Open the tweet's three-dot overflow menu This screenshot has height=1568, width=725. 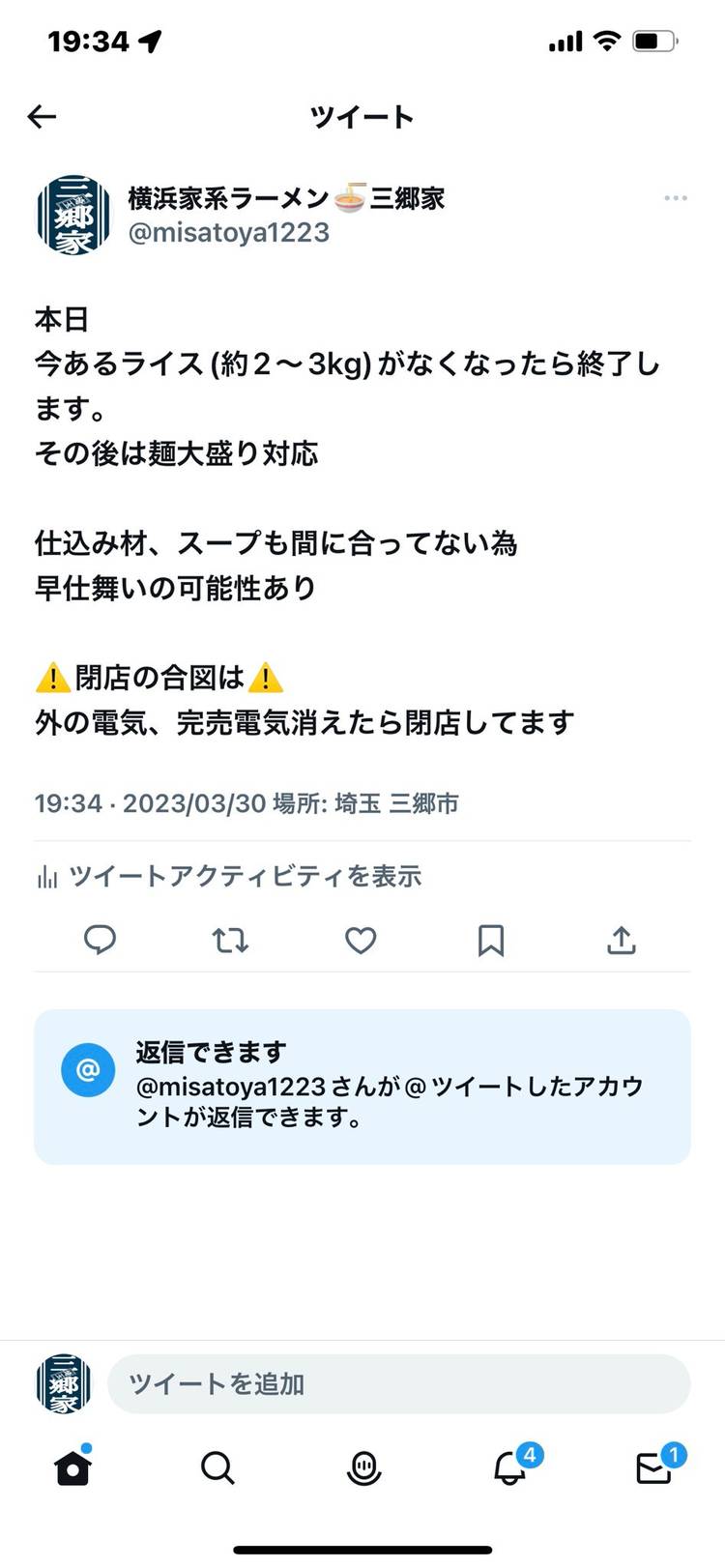point(675,198)
